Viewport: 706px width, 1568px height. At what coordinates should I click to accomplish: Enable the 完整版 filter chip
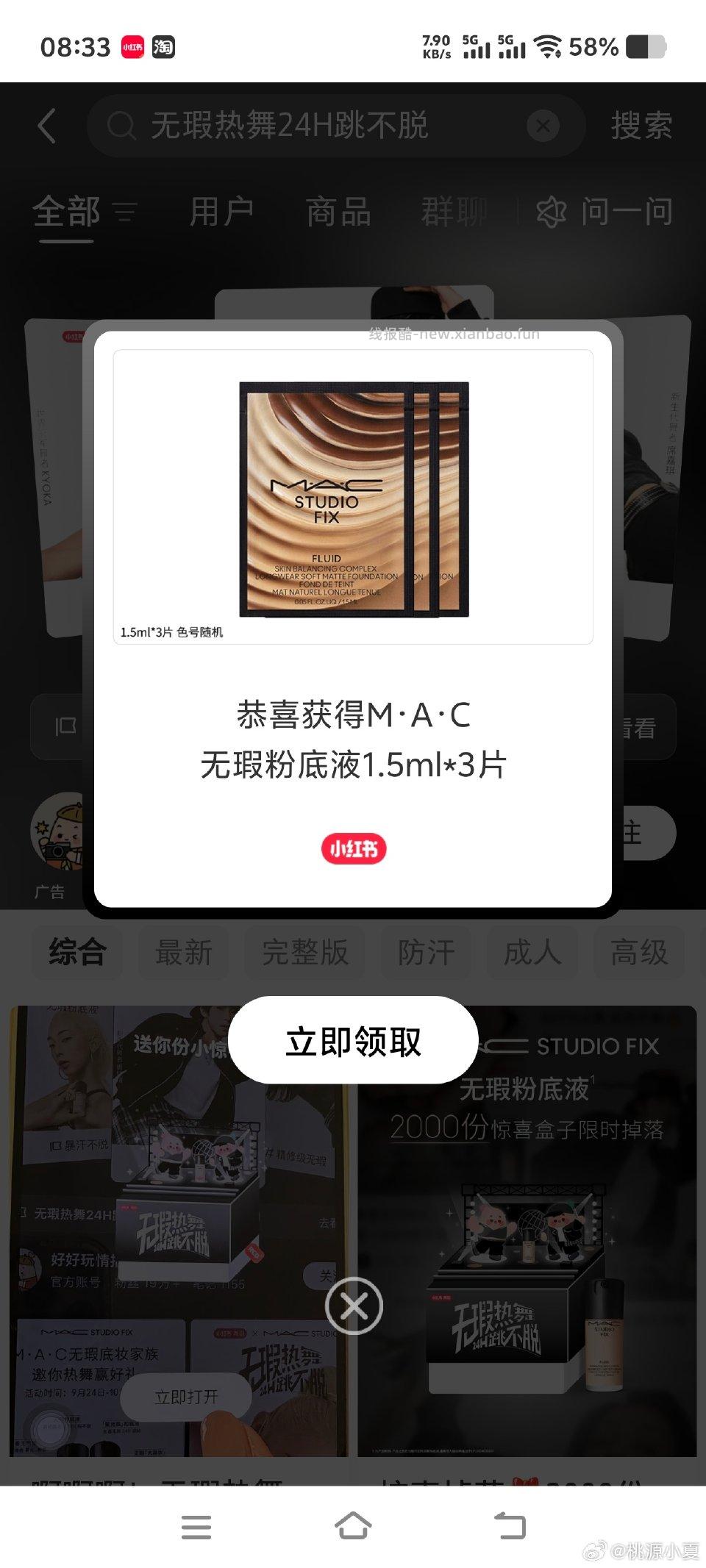(x=304, y=952)
